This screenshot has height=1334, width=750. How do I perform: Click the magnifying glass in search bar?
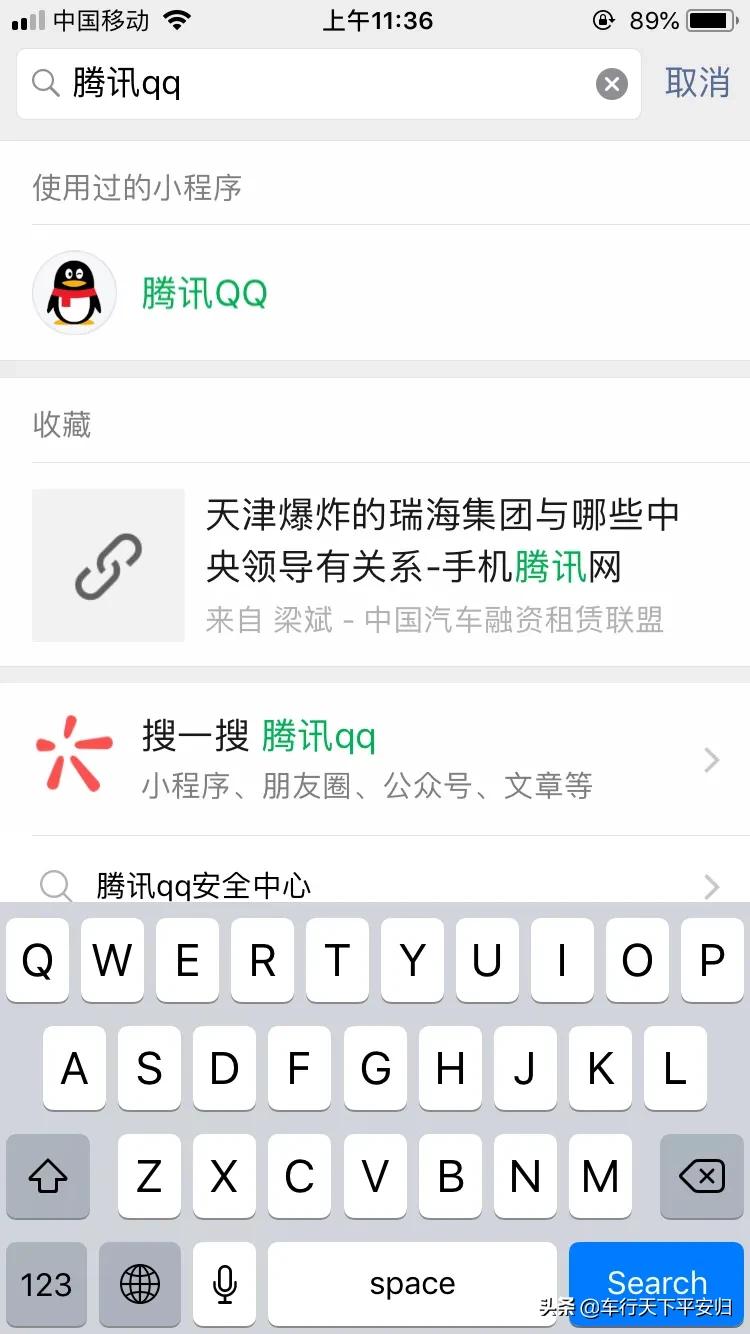[x=46, y=83]
